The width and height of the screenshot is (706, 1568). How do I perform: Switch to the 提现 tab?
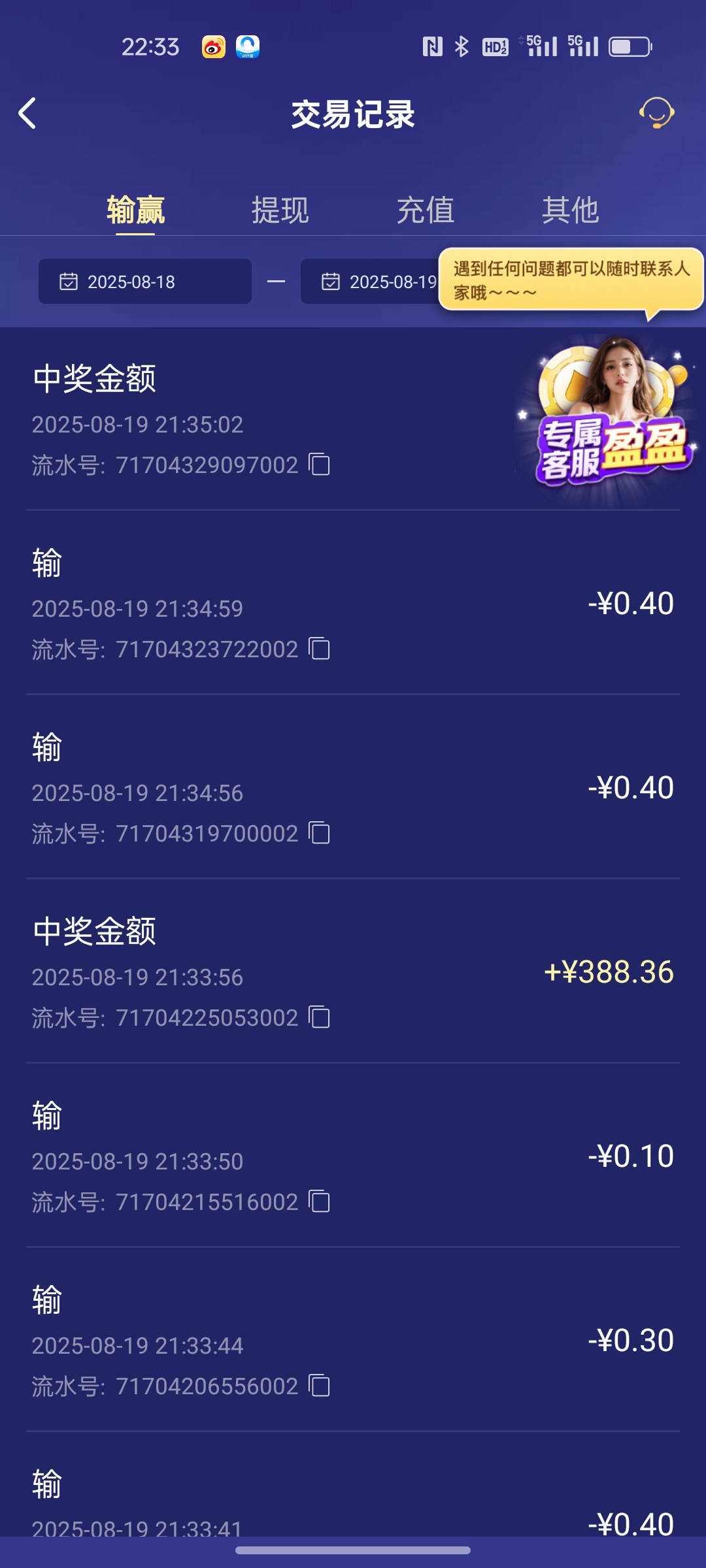click(280, 210)
